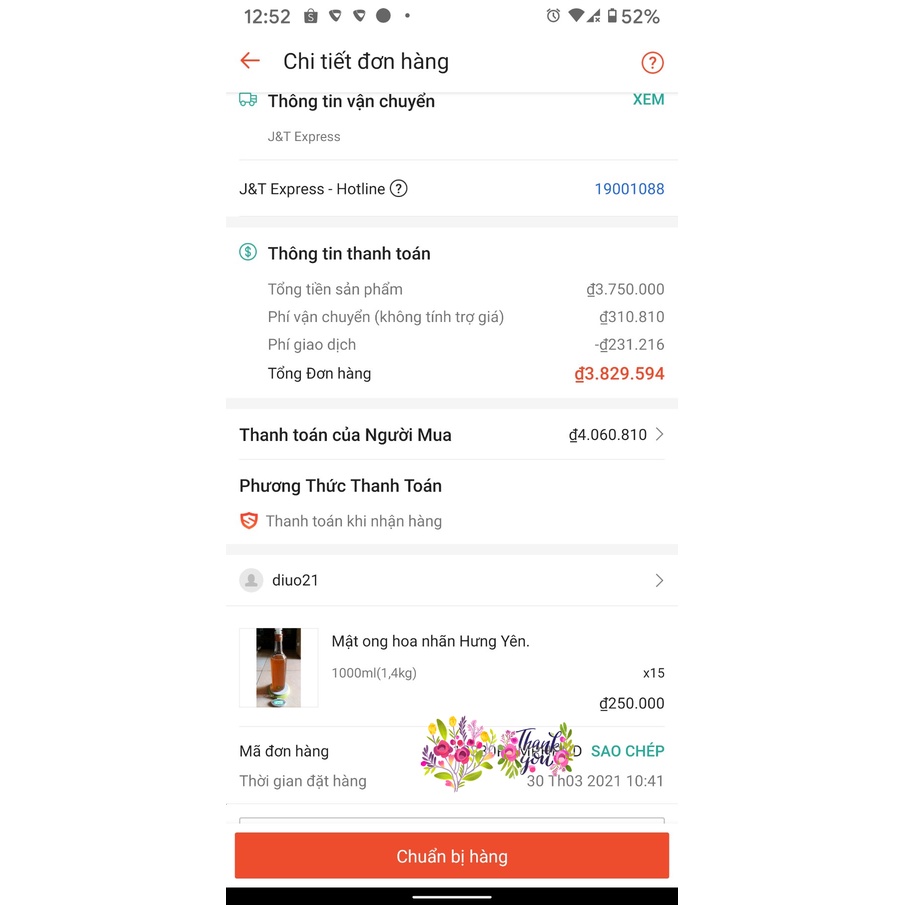Open buyer diuo21's profile row
905x905 pixels.
pyautogui.click(x=451, y=580)
